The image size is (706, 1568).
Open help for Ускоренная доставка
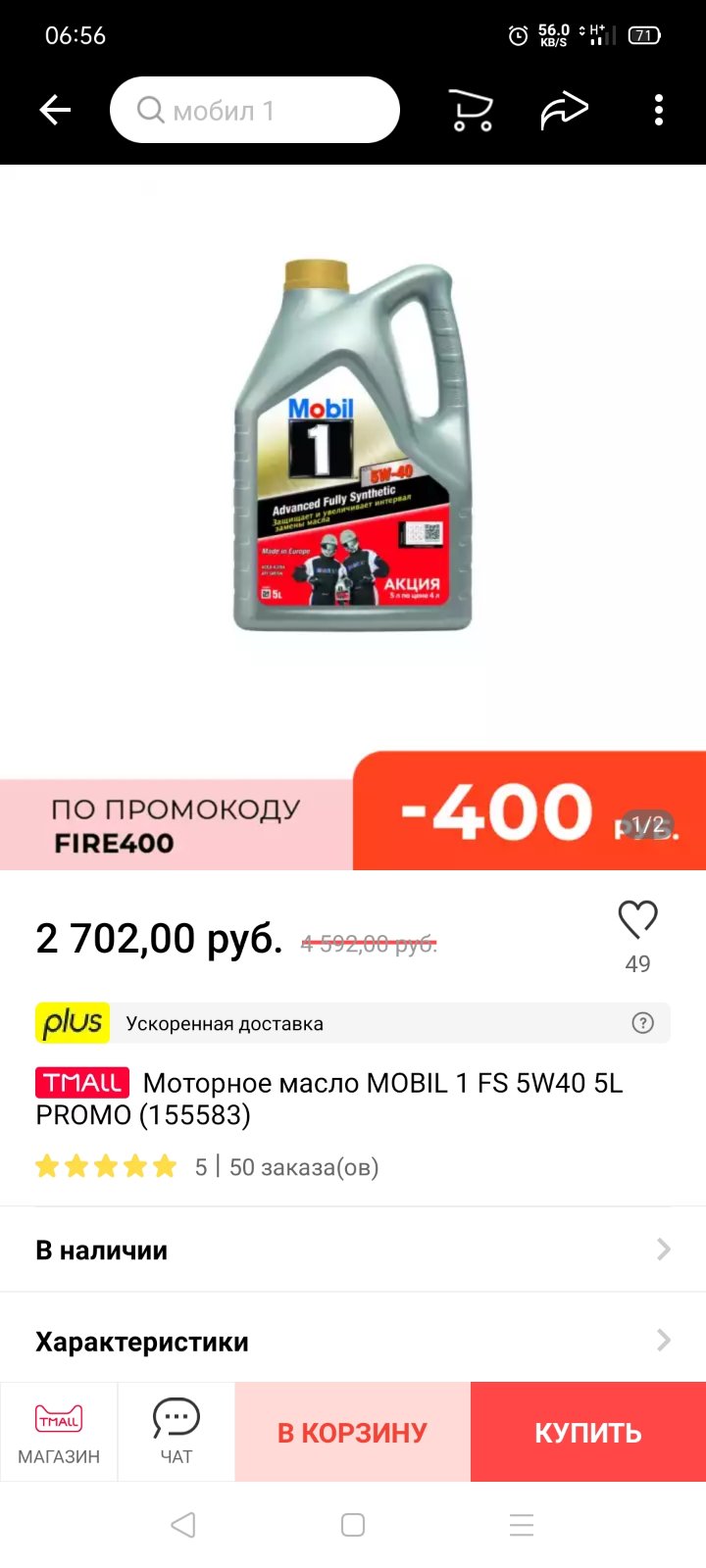coord(642,1023)
